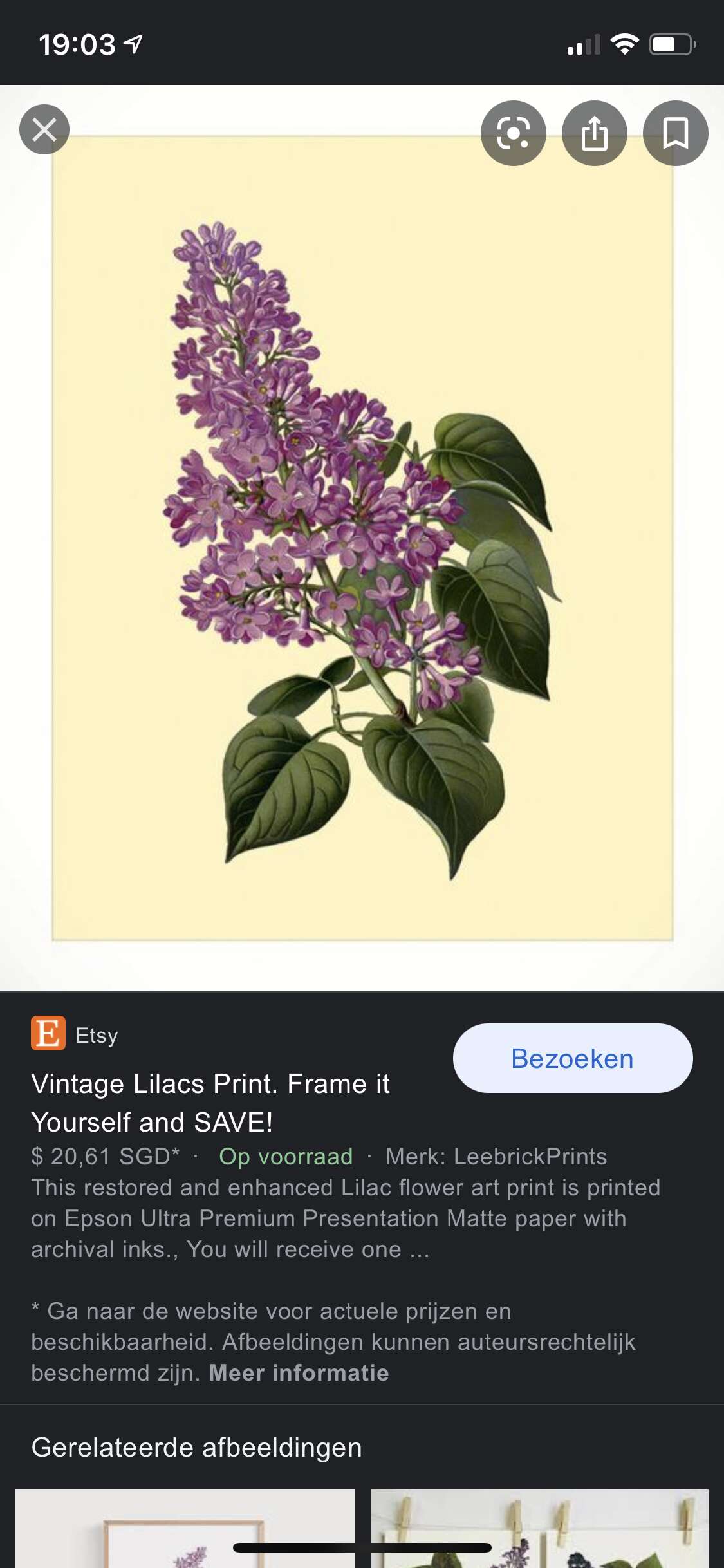Close the image preview

point(44,129)
